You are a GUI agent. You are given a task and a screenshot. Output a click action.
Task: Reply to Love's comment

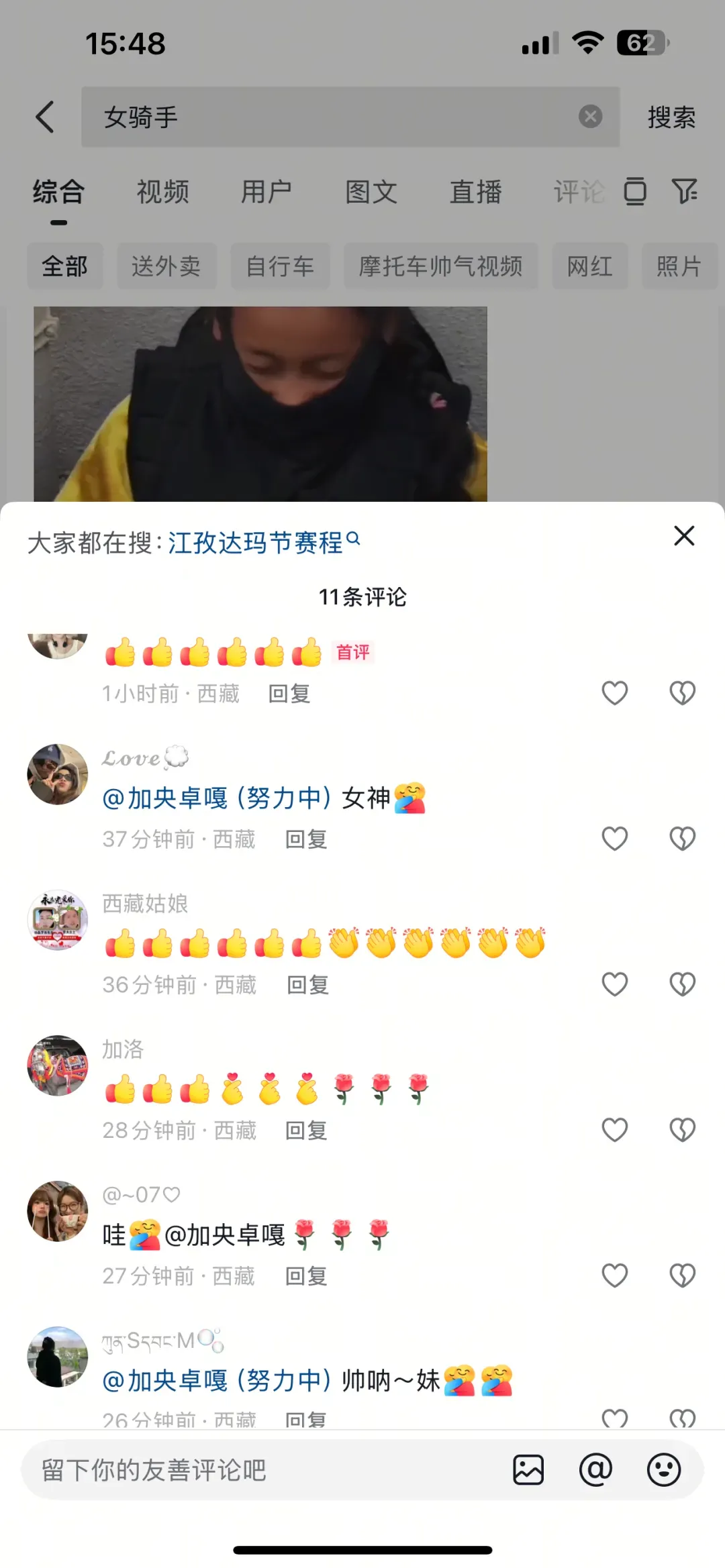(306, 839)
